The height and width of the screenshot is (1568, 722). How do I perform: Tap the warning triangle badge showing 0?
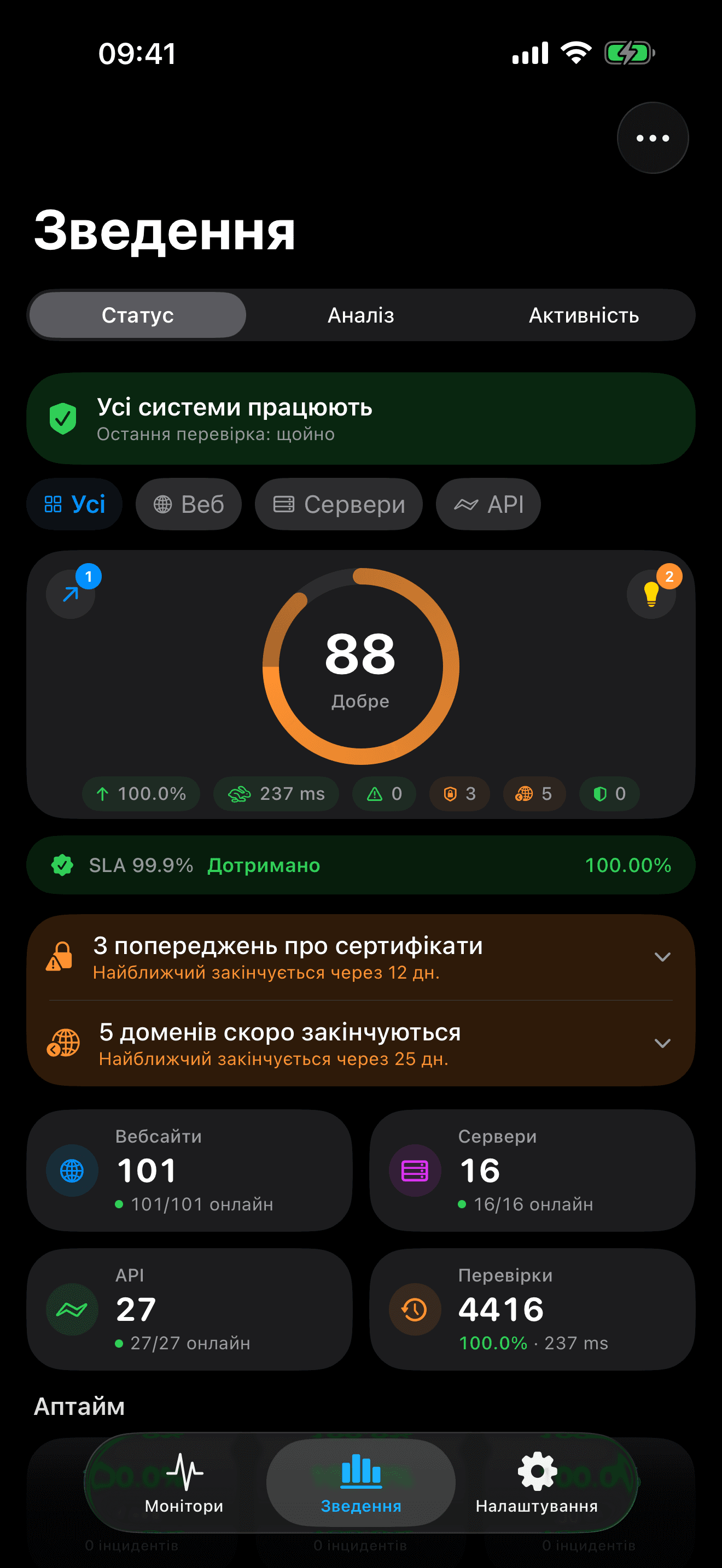(x=383, y=794)
